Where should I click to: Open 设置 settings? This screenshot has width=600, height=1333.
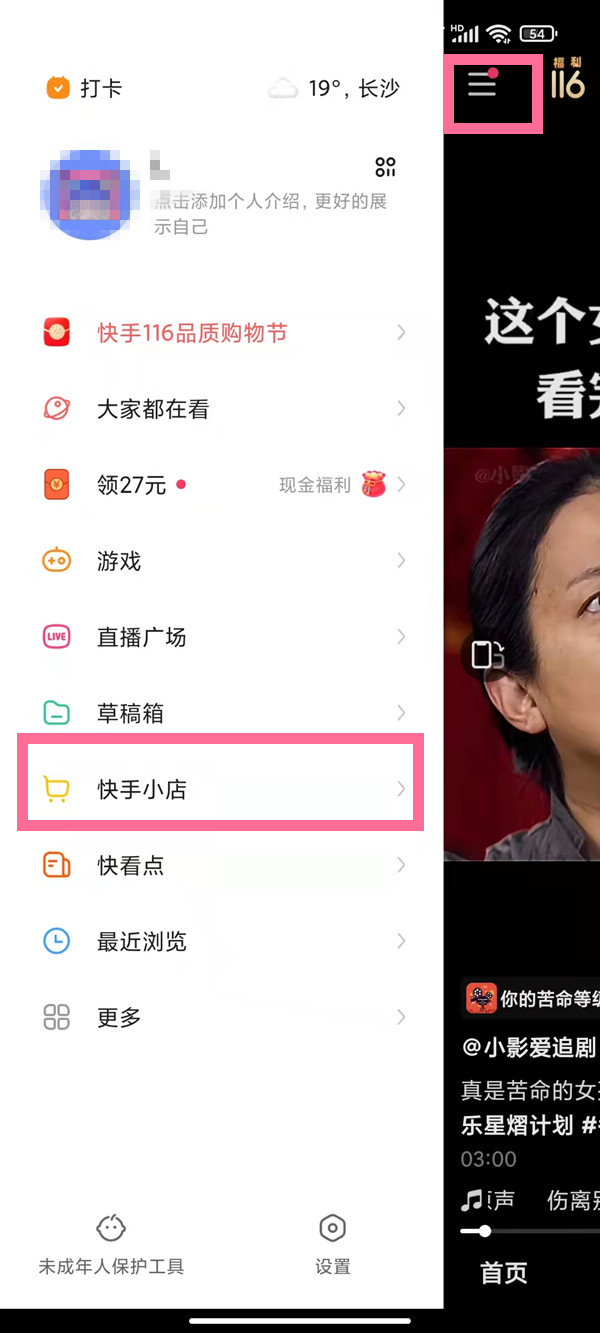(332, 1245)
